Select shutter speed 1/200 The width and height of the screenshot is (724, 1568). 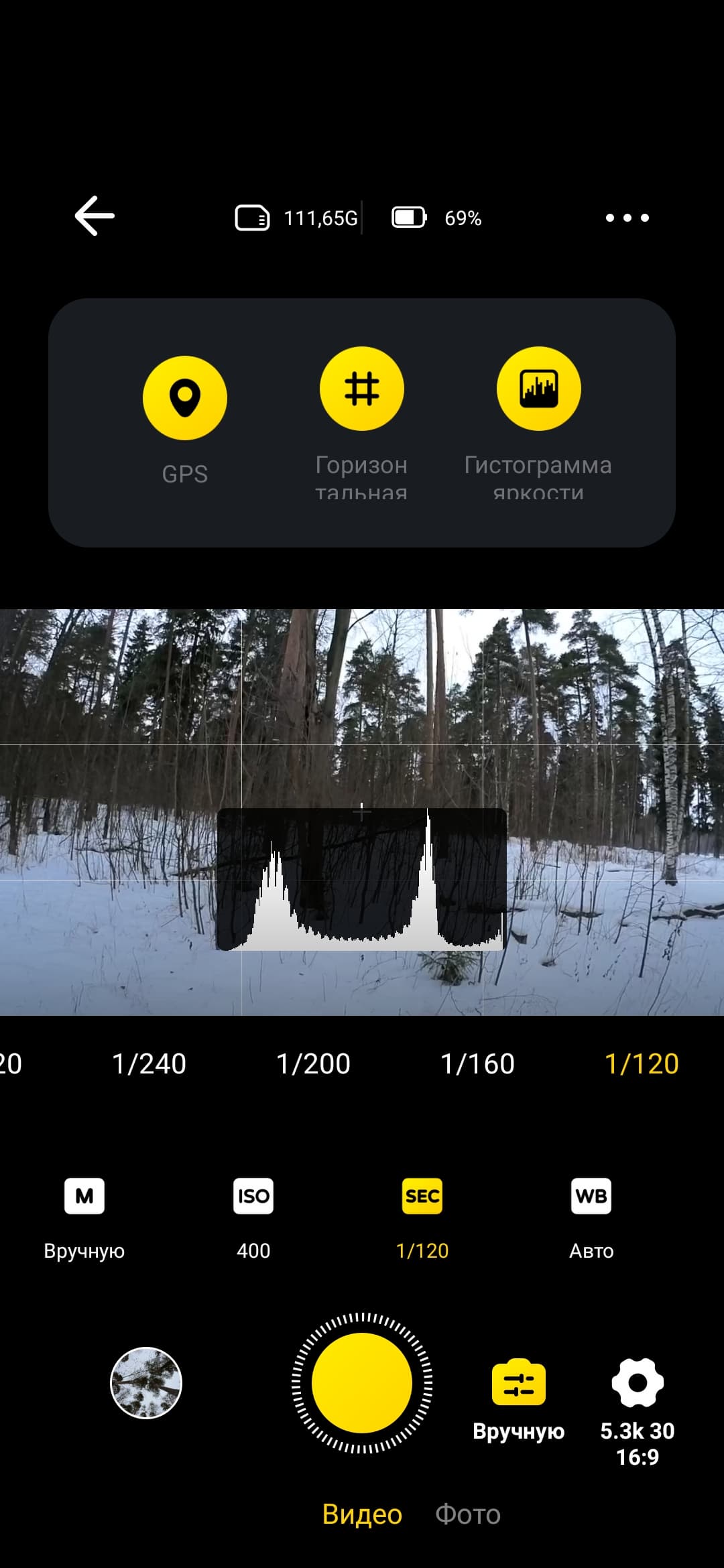313,1064
